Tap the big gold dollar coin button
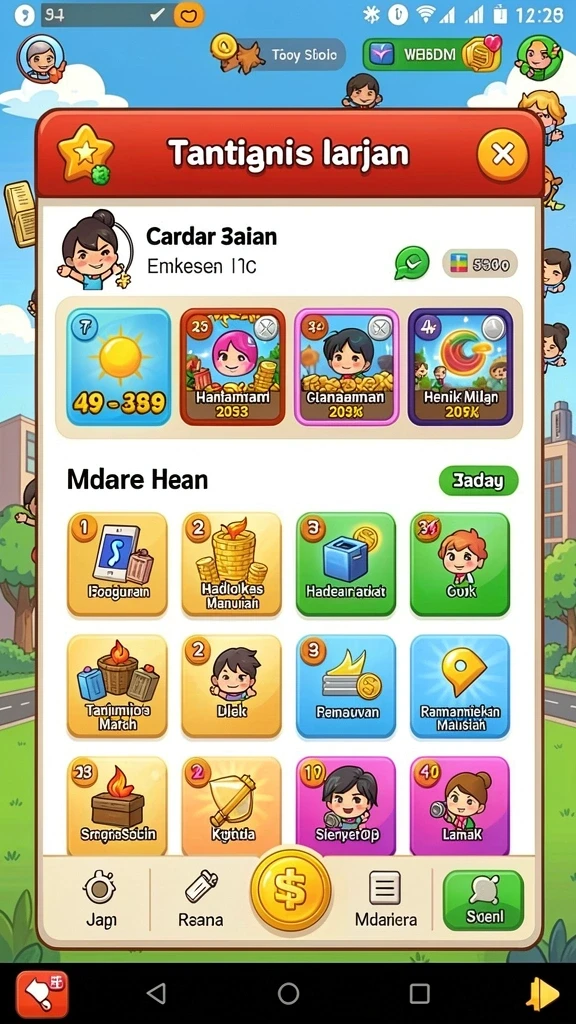 click(291, 889)
